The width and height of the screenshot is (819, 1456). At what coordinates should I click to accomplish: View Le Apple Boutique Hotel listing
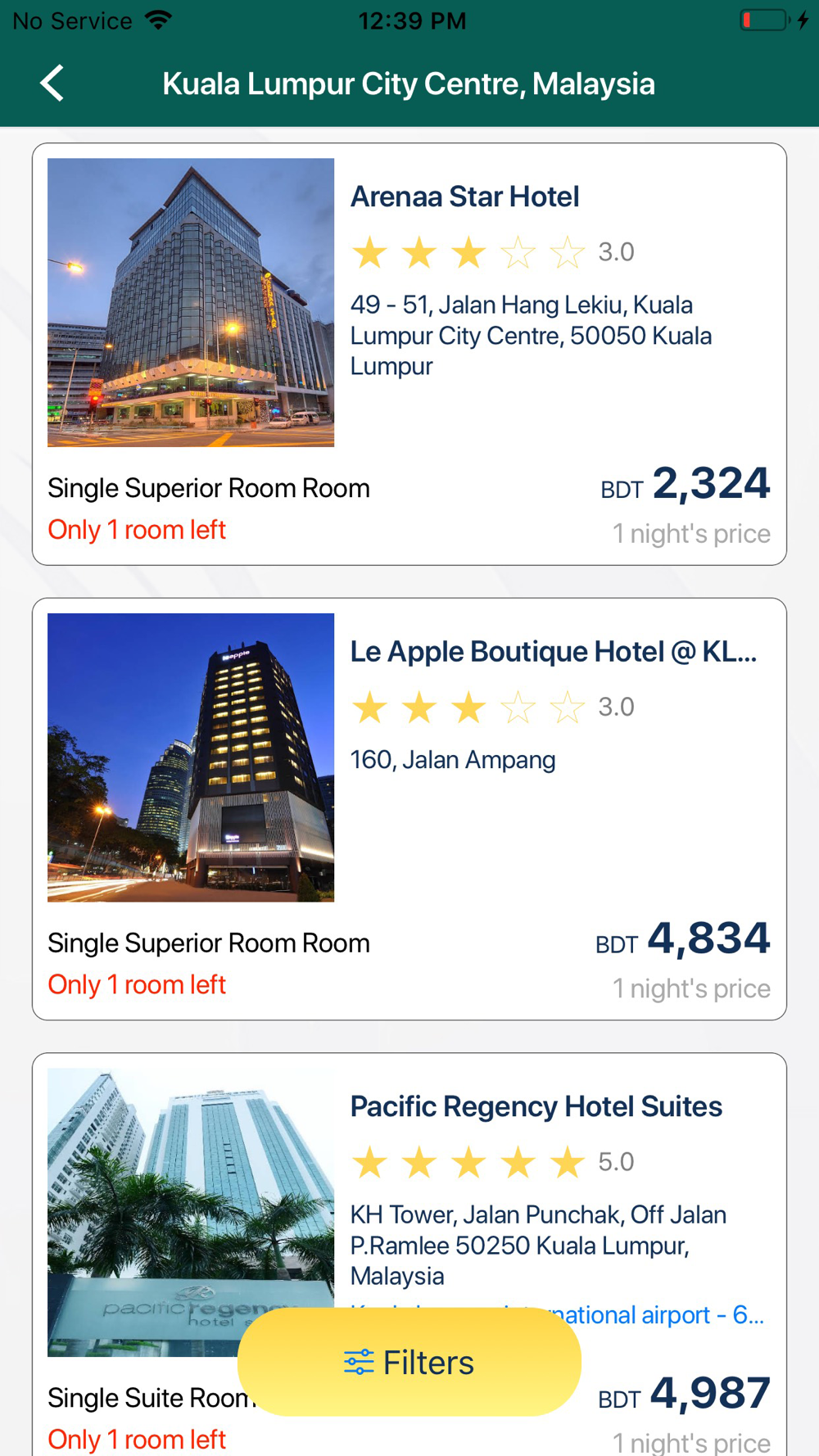point(409,809)
